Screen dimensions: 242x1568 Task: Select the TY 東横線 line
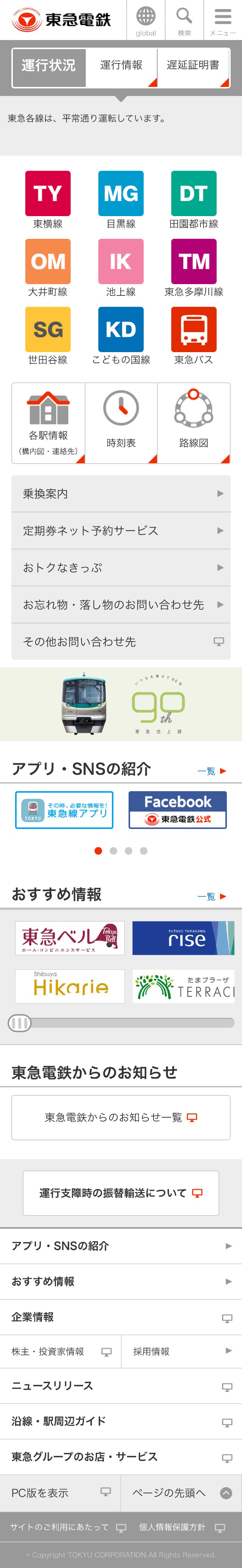click(x=48, y=199)
